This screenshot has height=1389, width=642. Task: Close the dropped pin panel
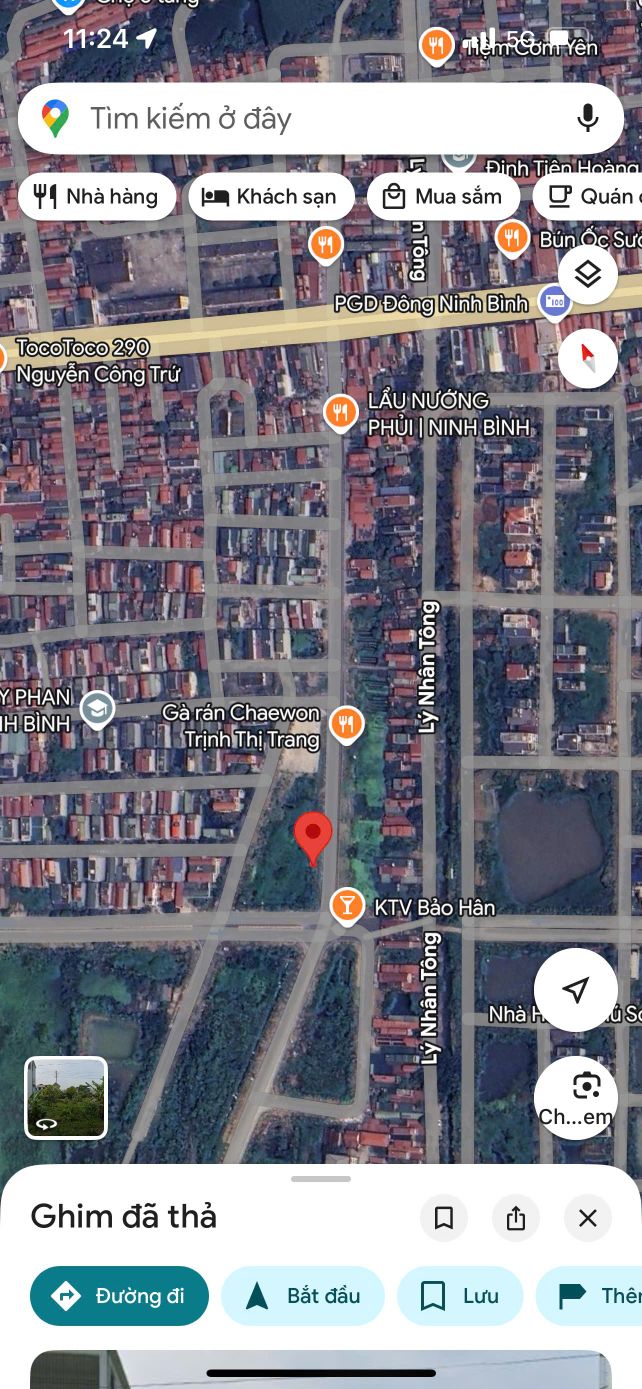click(588, 1218)
